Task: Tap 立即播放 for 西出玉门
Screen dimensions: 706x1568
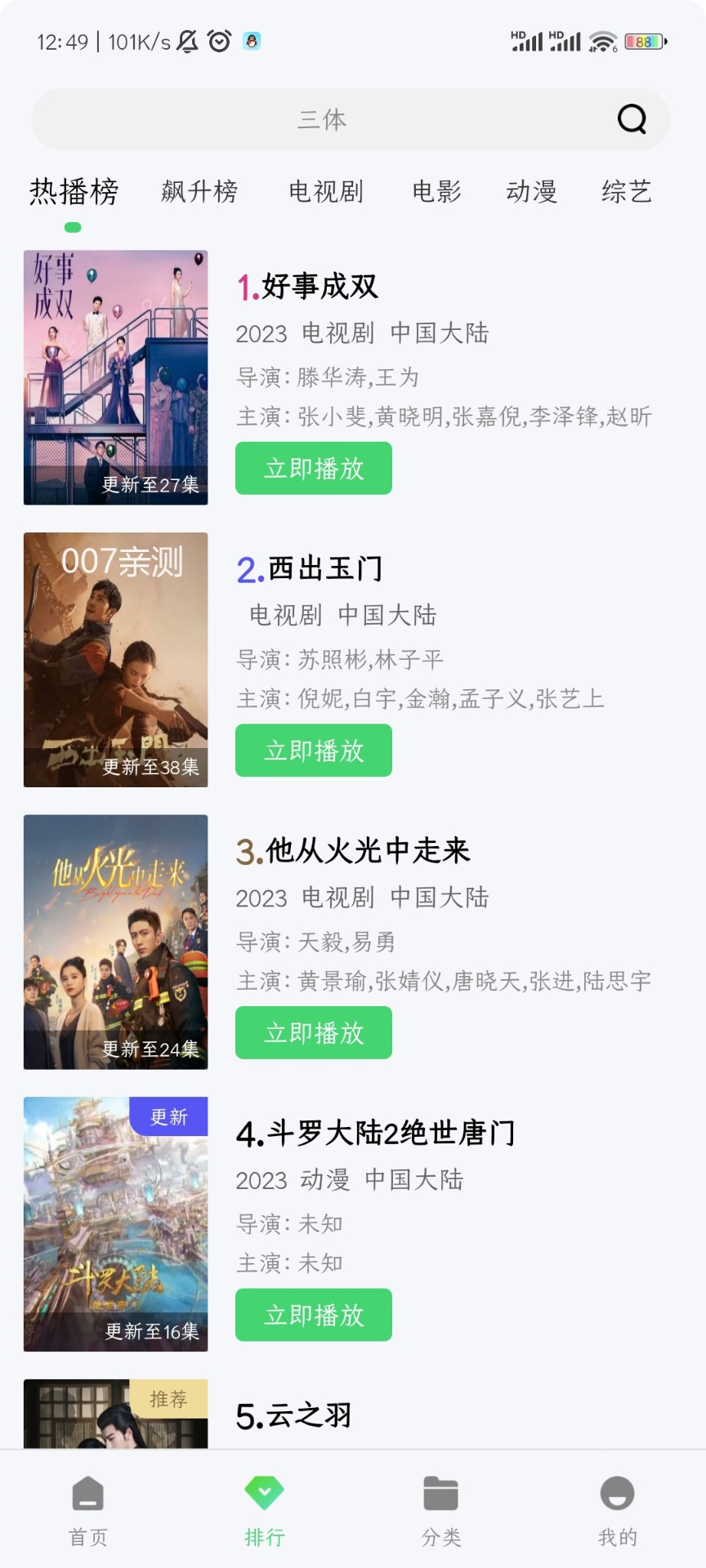Action: pos(313,750)
